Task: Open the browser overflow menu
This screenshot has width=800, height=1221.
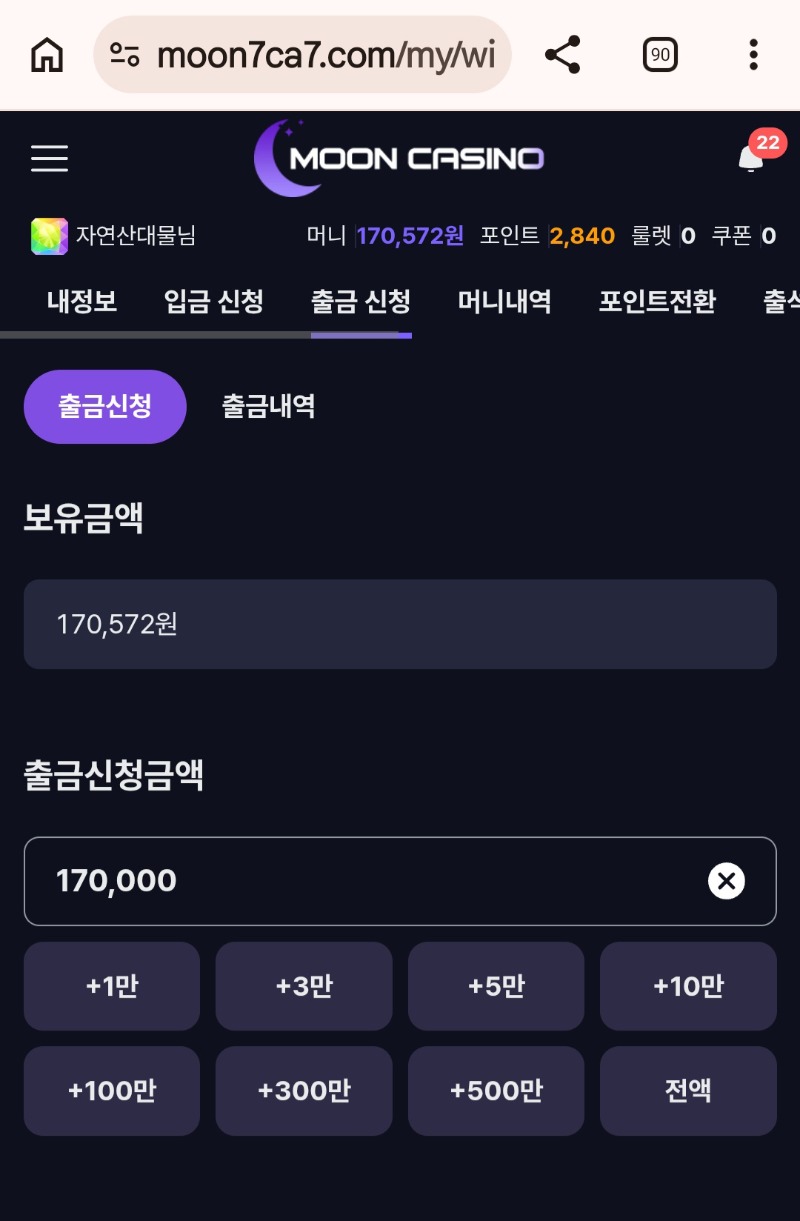Action: point(753,55)
